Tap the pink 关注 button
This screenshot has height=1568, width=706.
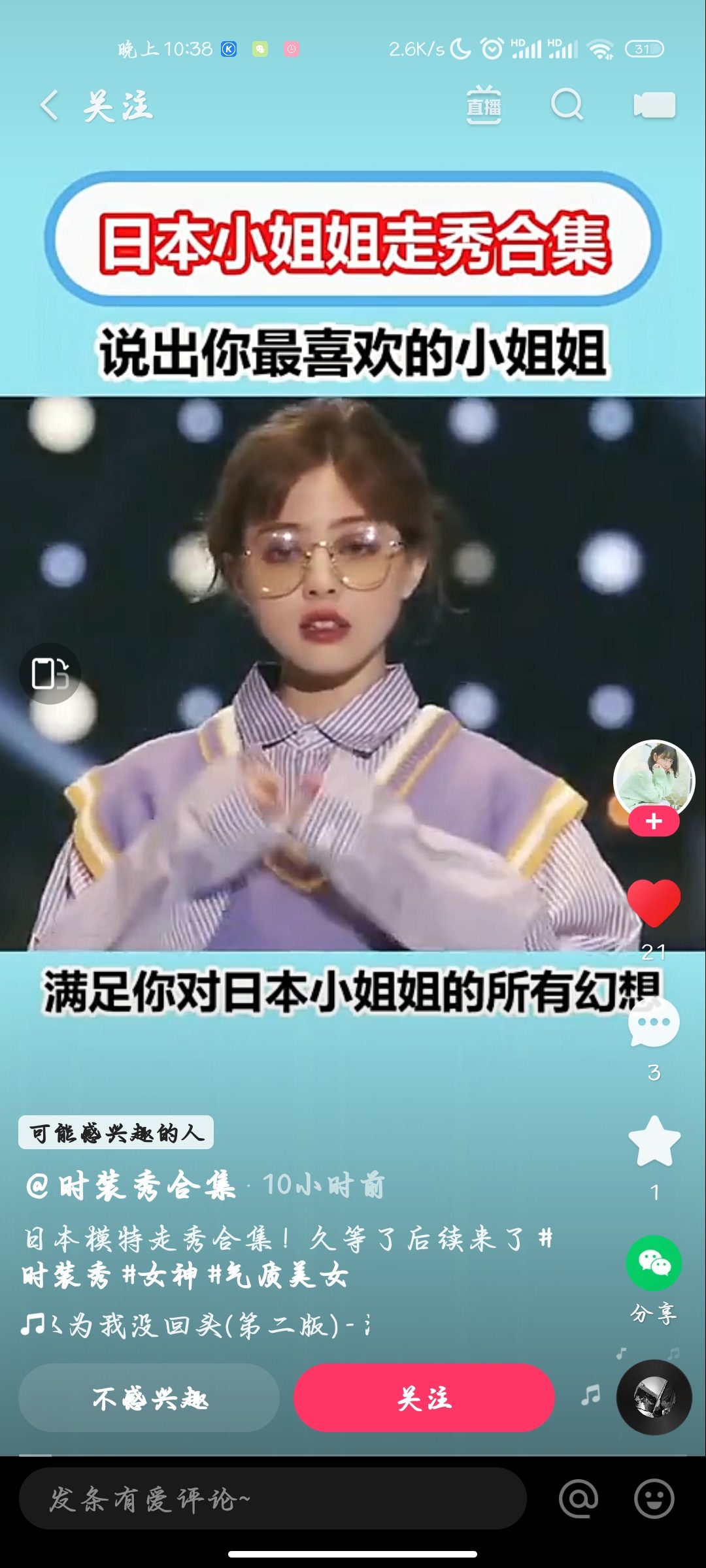pyautogui.click(x=424, y=1398)
